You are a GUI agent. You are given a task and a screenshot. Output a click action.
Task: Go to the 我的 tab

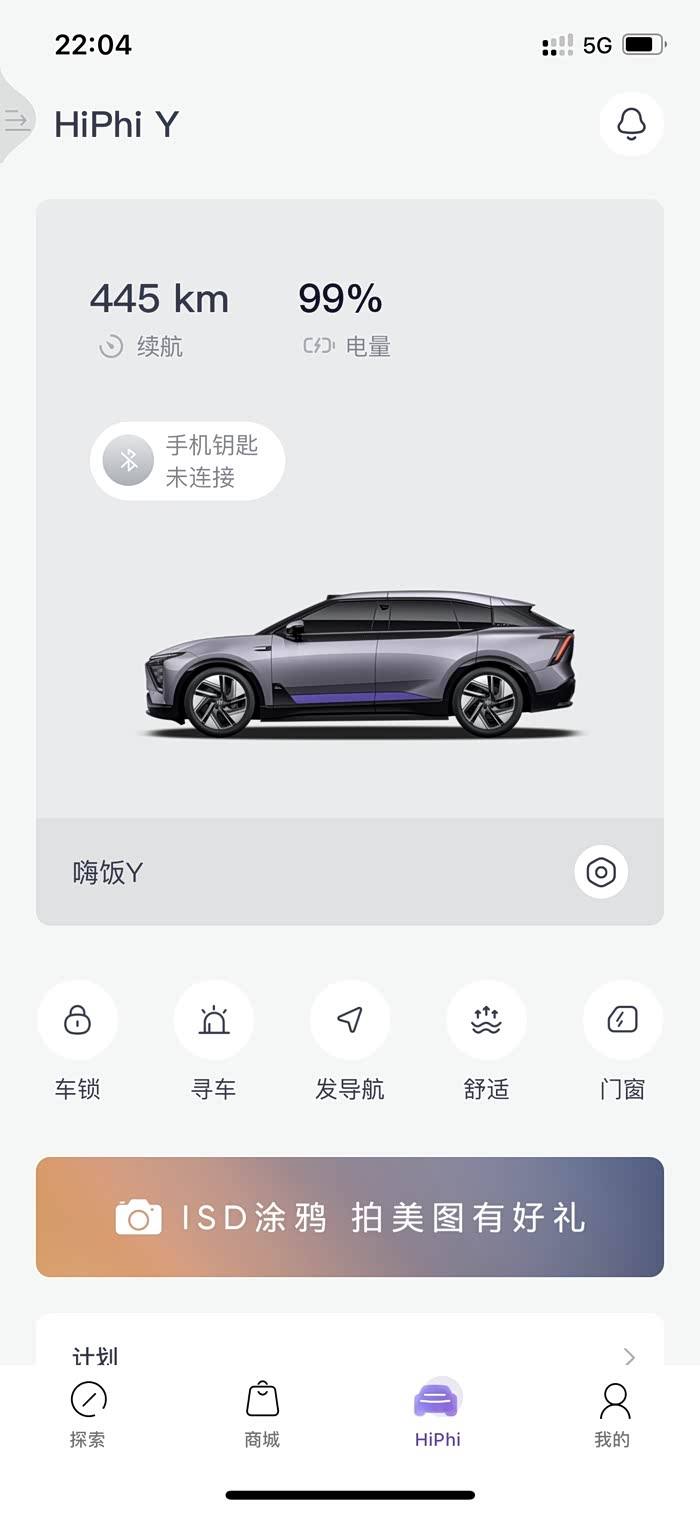(612, 1415)
